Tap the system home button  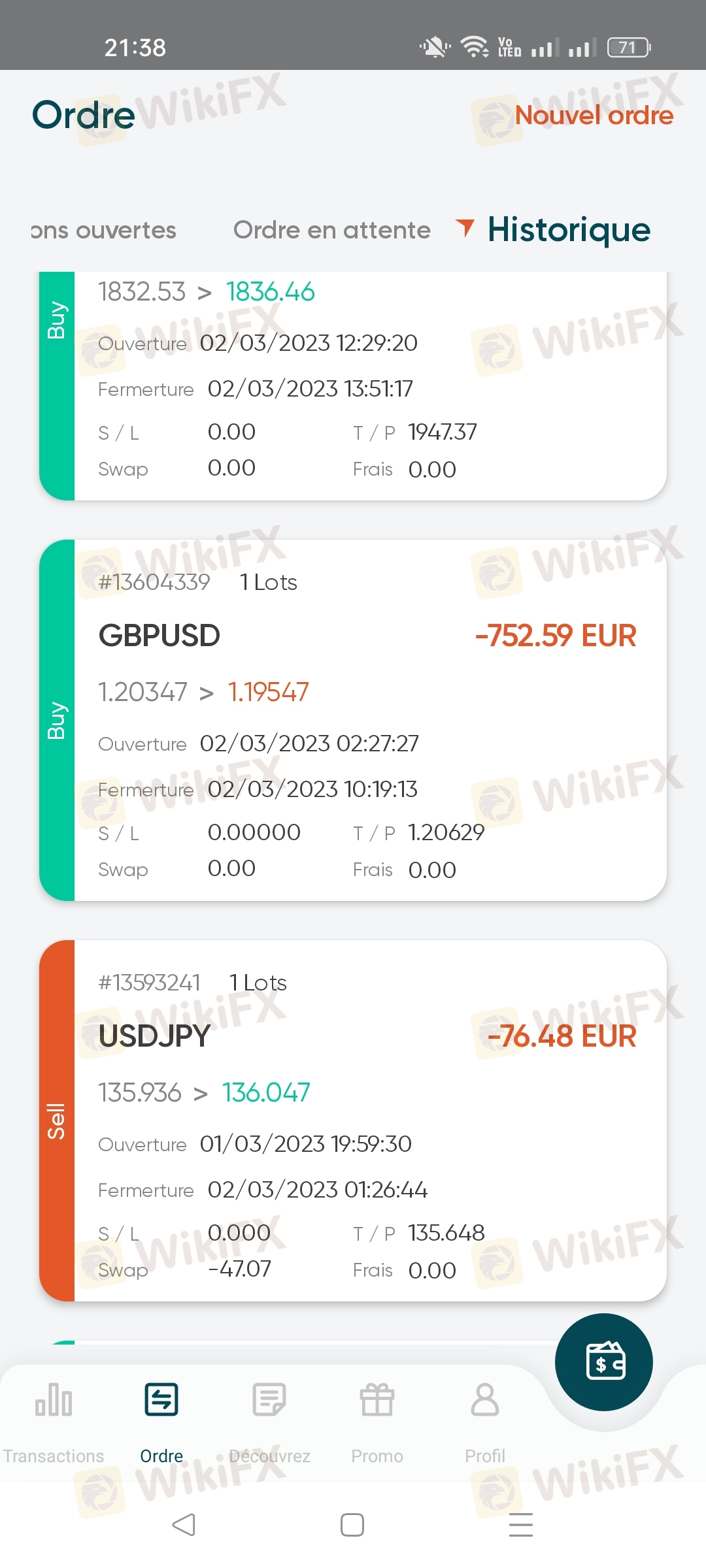tap(352, 1525)
